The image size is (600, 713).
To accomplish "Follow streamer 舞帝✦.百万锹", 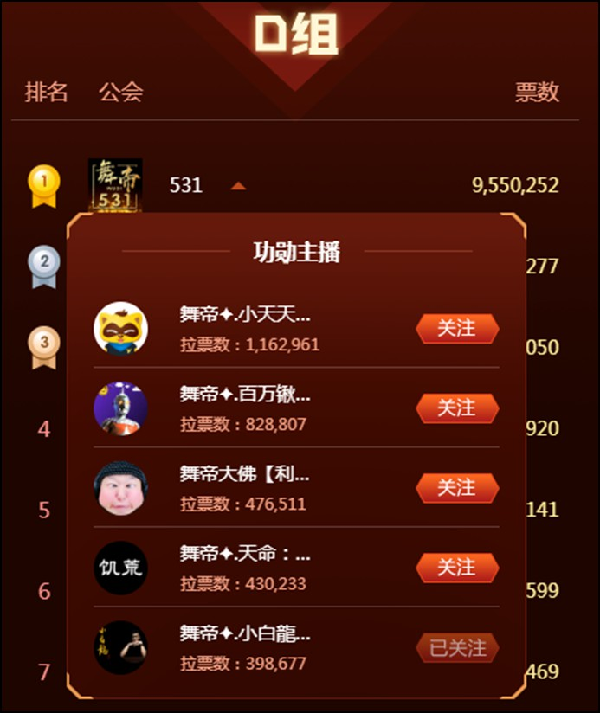I will 457,408.
